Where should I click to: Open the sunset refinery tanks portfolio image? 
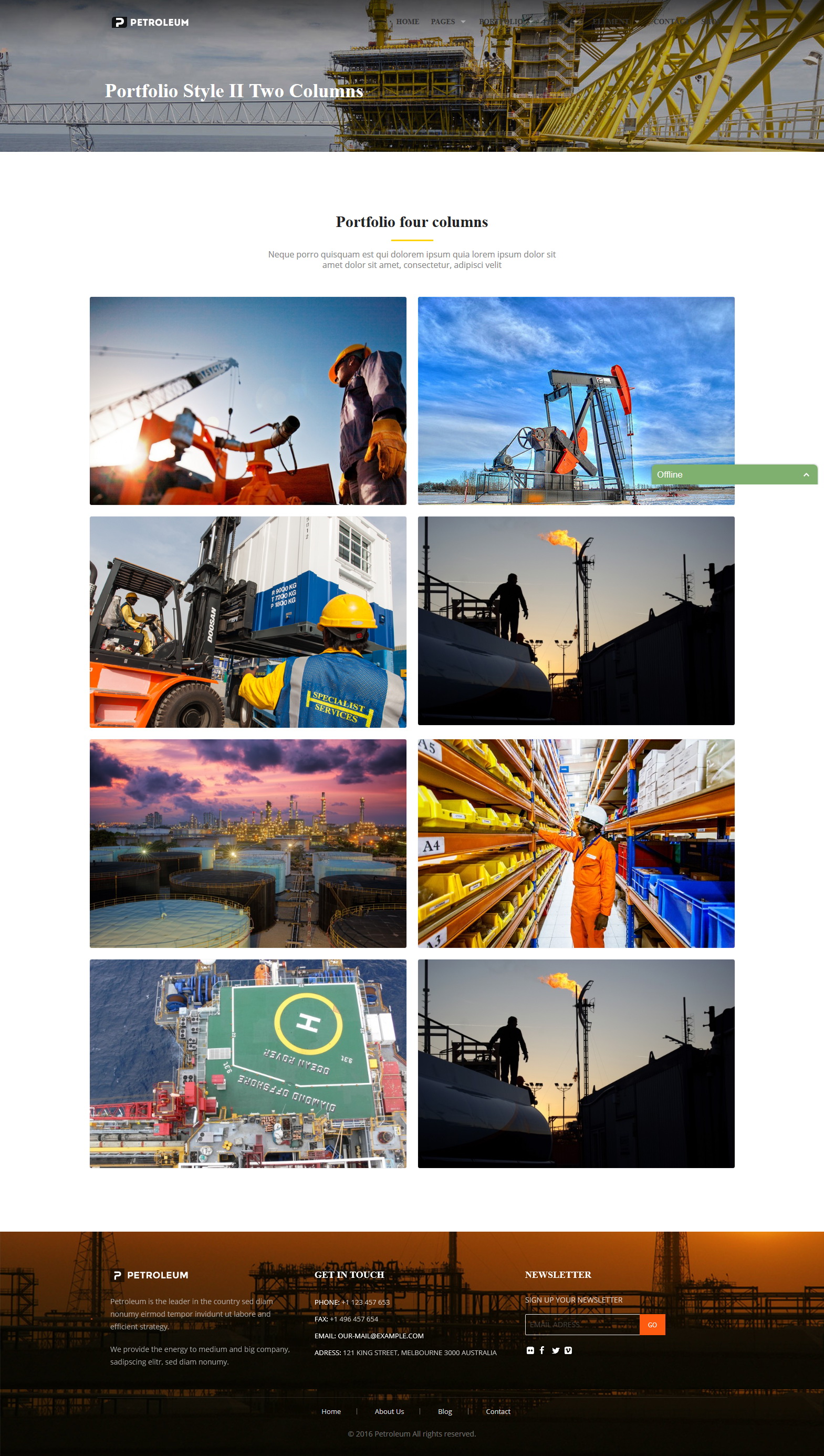(248, 843)
